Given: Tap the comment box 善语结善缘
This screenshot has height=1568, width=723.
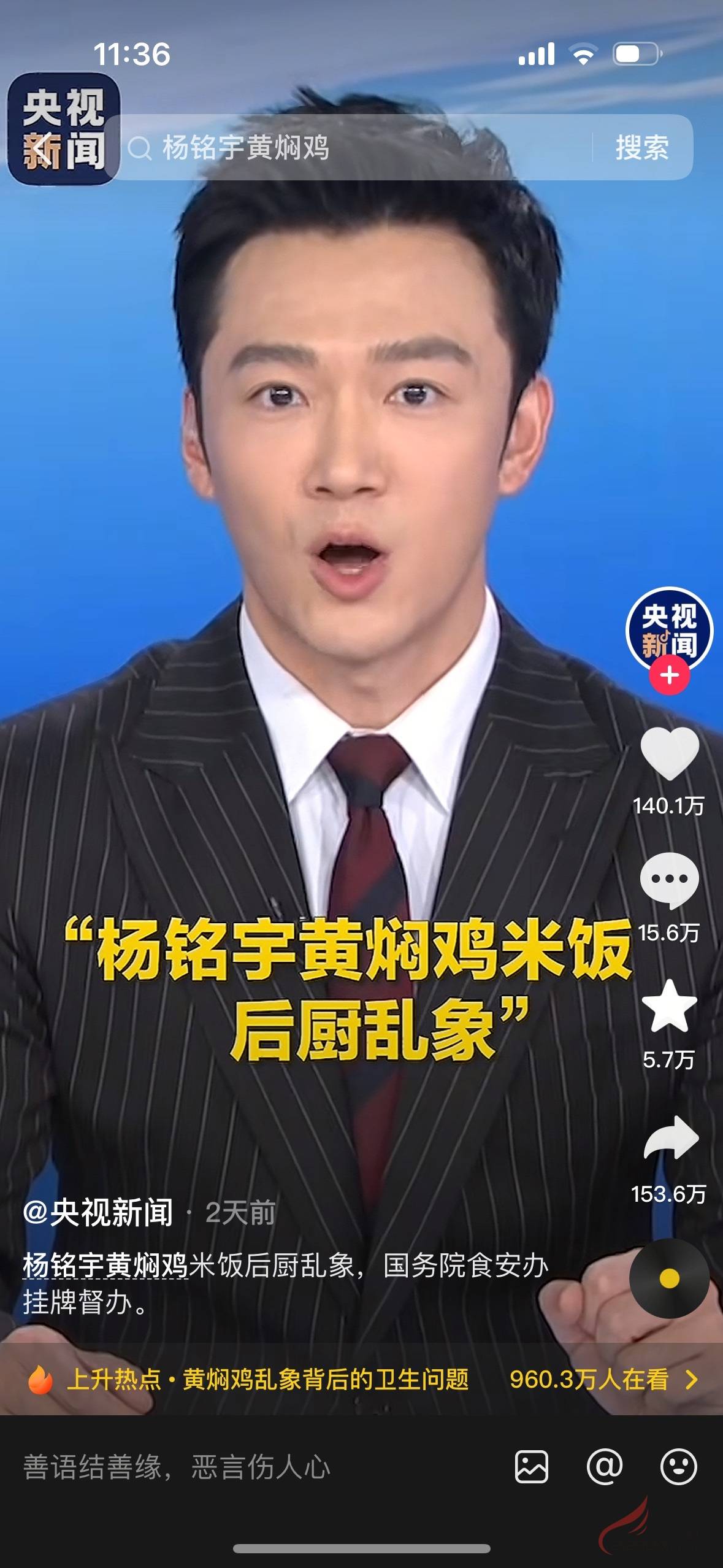Looking at the screenshot, I should point(245,1467).
